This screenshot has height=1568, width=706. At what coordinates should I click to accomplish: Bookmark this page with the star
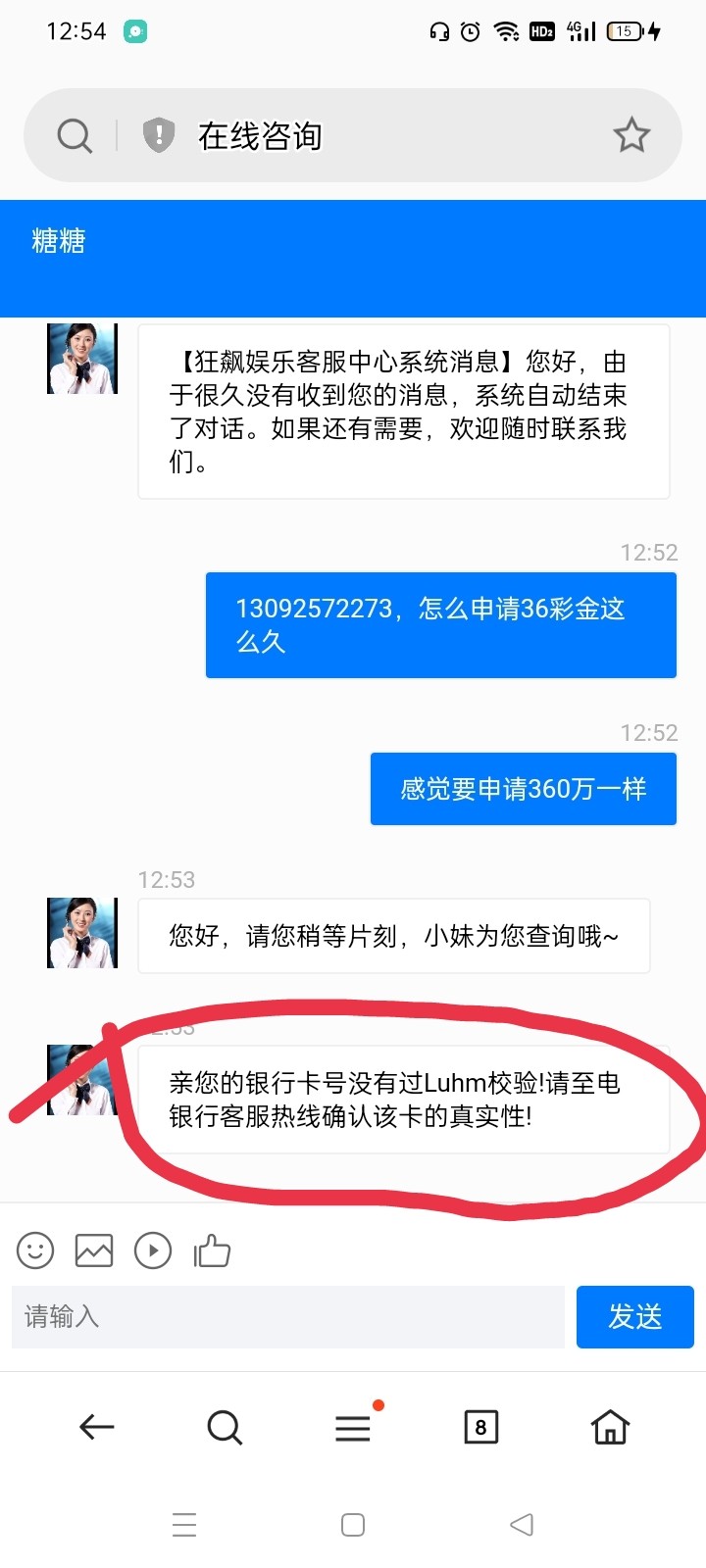point(631,135)
